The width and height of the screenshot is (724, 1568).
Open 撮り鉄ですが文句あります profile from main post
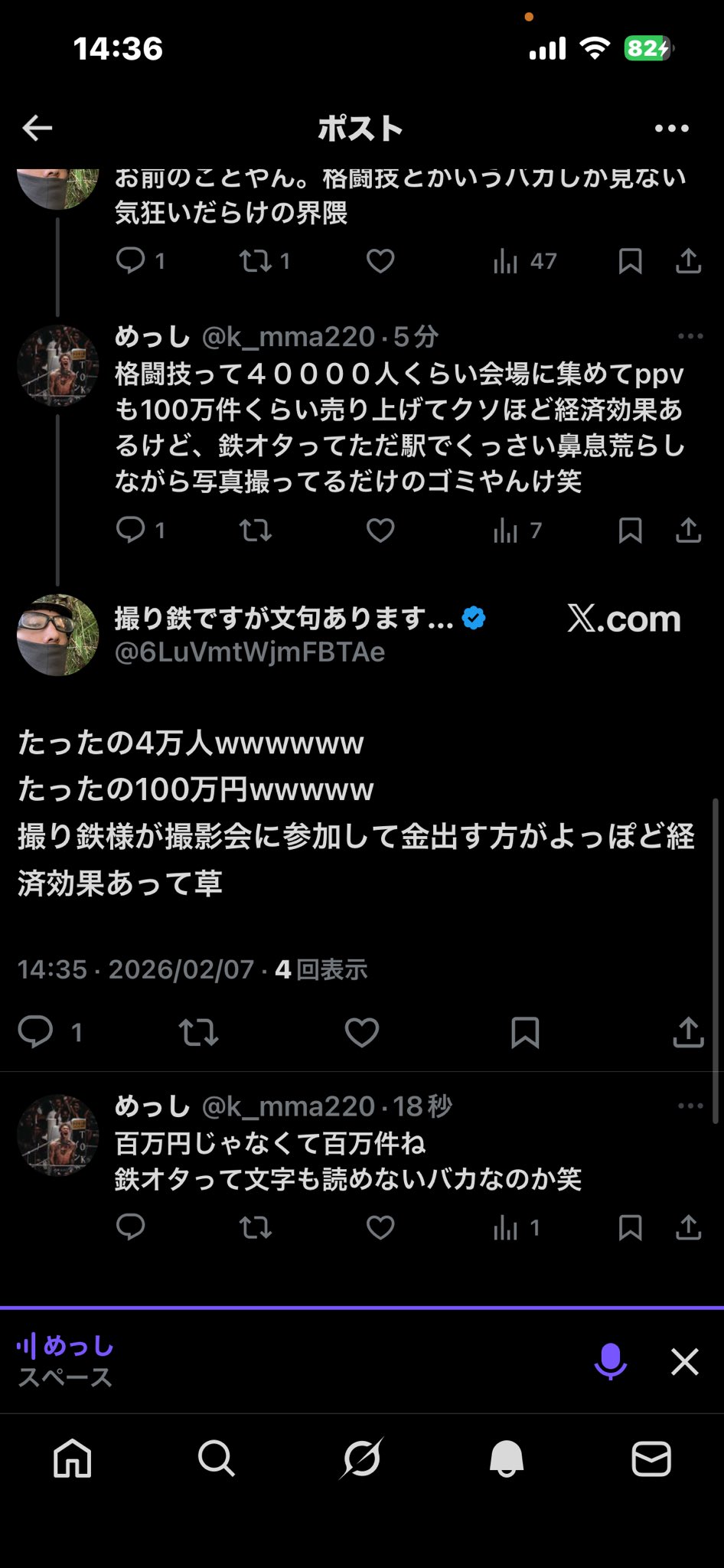click(58, 635)
